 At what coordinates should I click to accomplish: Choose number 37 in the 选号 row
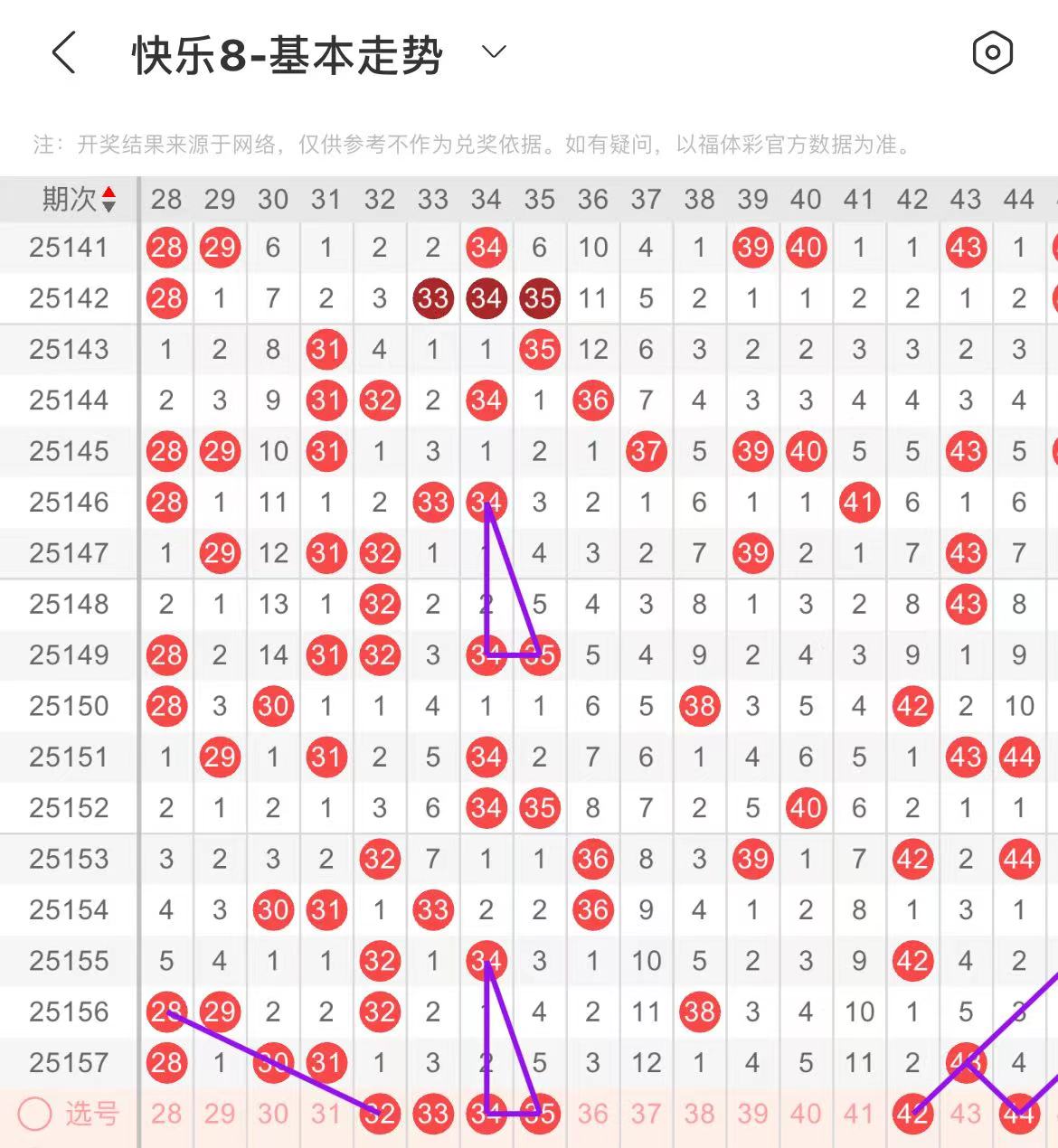(646, 1114)
